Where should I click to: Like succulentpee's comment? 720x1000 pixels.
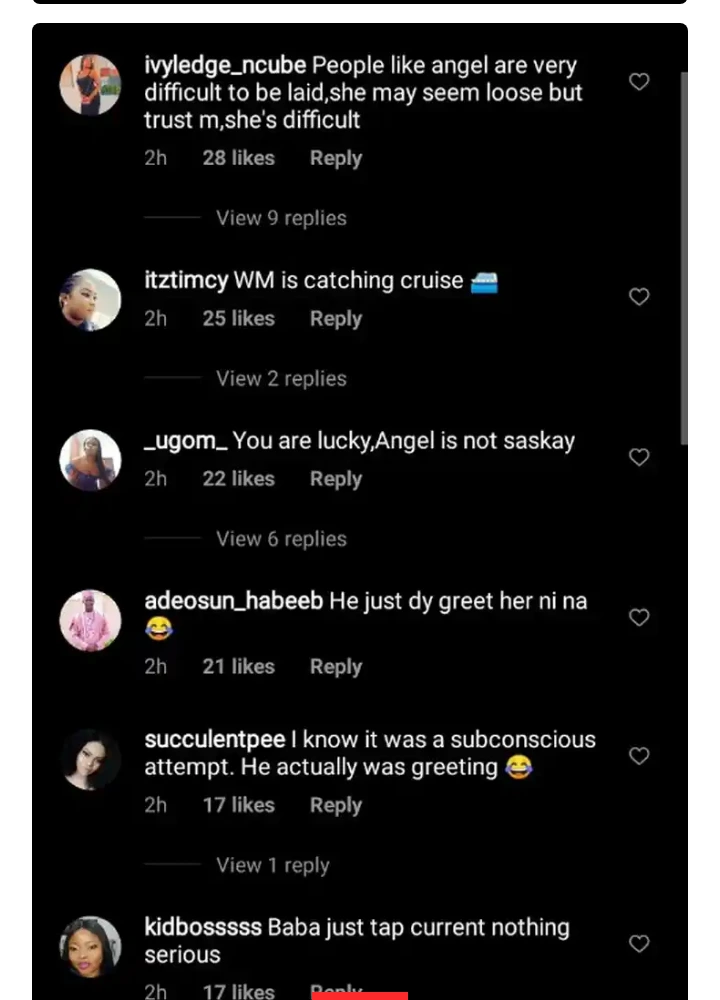(639, 756)
